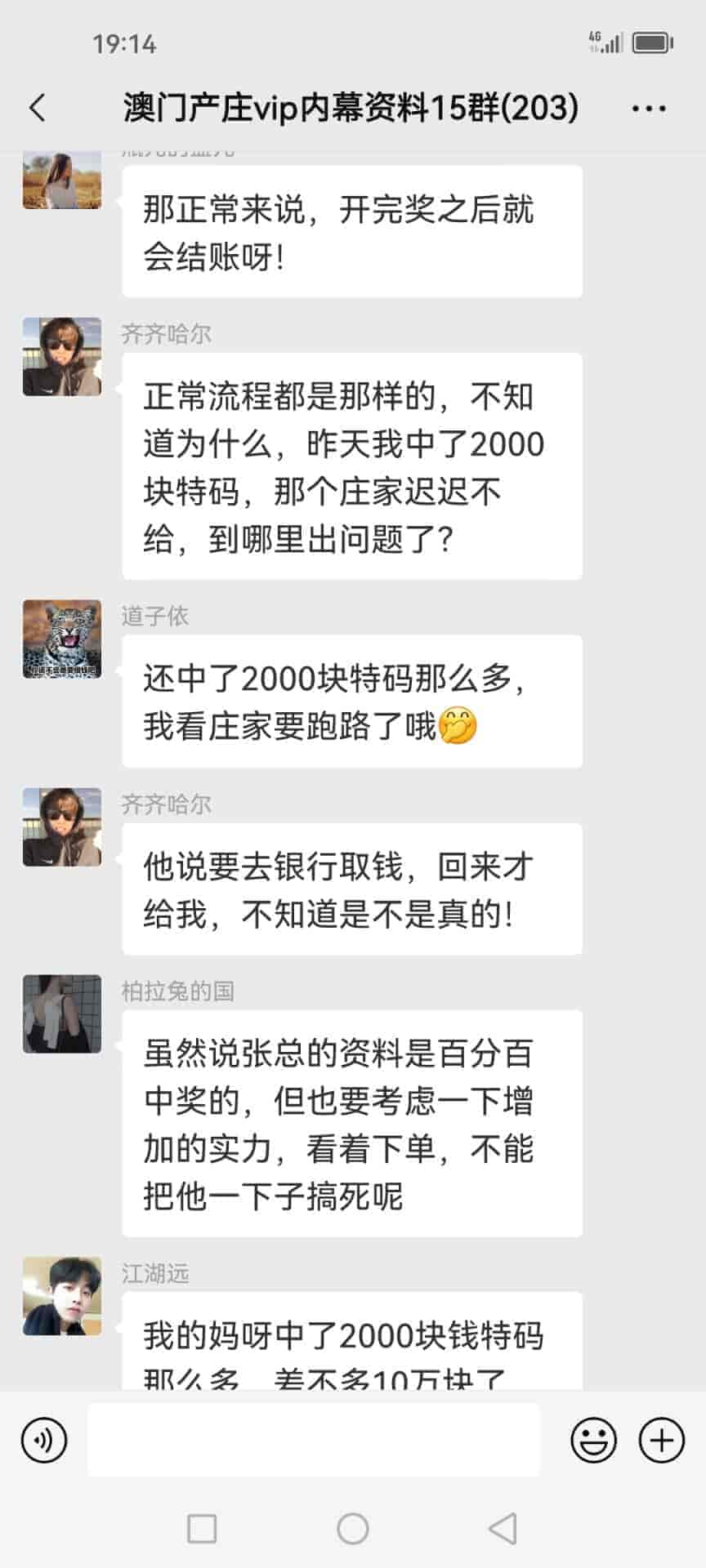Switch to voice message input
This screenshot has width=706, height=1568.
pos(44,1440)
